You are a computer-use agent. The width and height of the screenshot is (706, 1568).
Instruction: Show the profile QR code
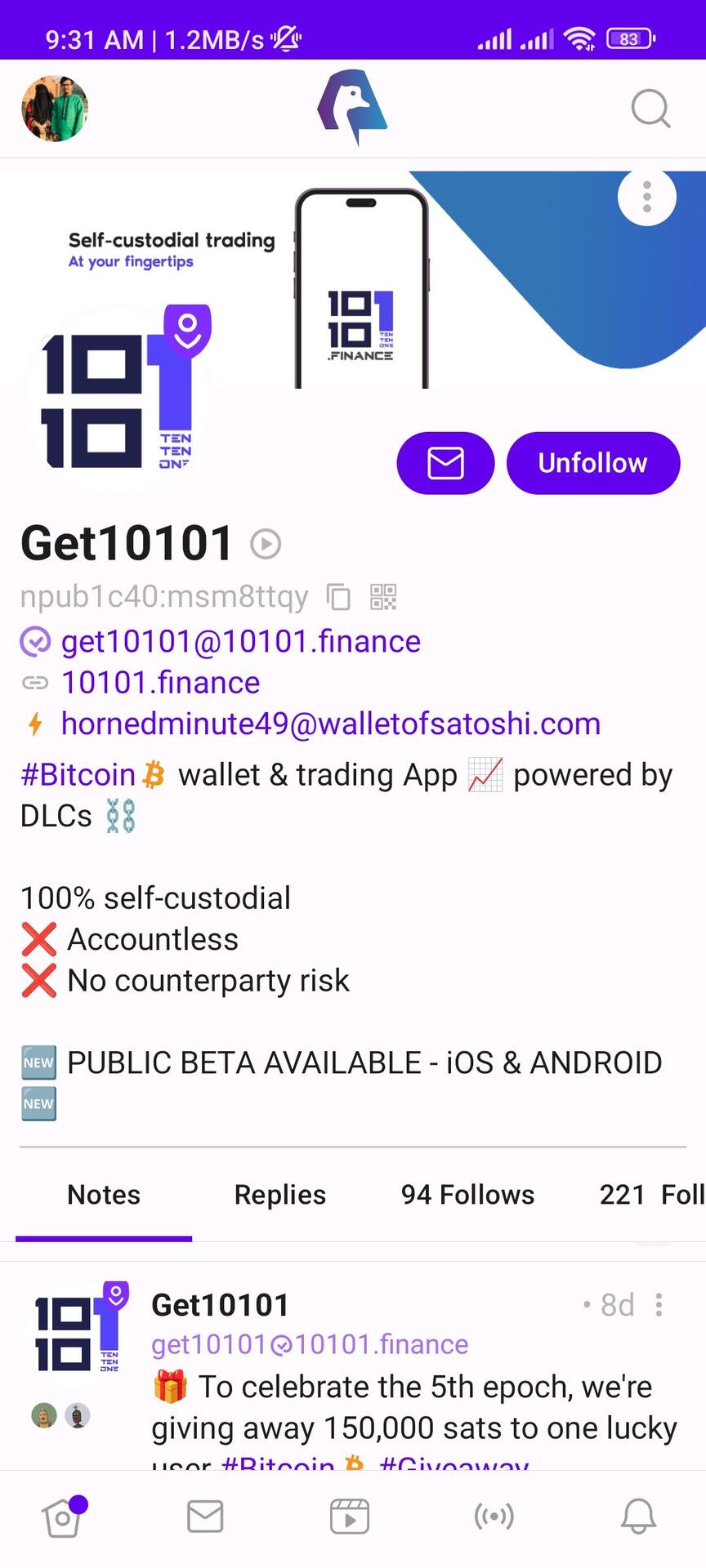tap(383, 597)
